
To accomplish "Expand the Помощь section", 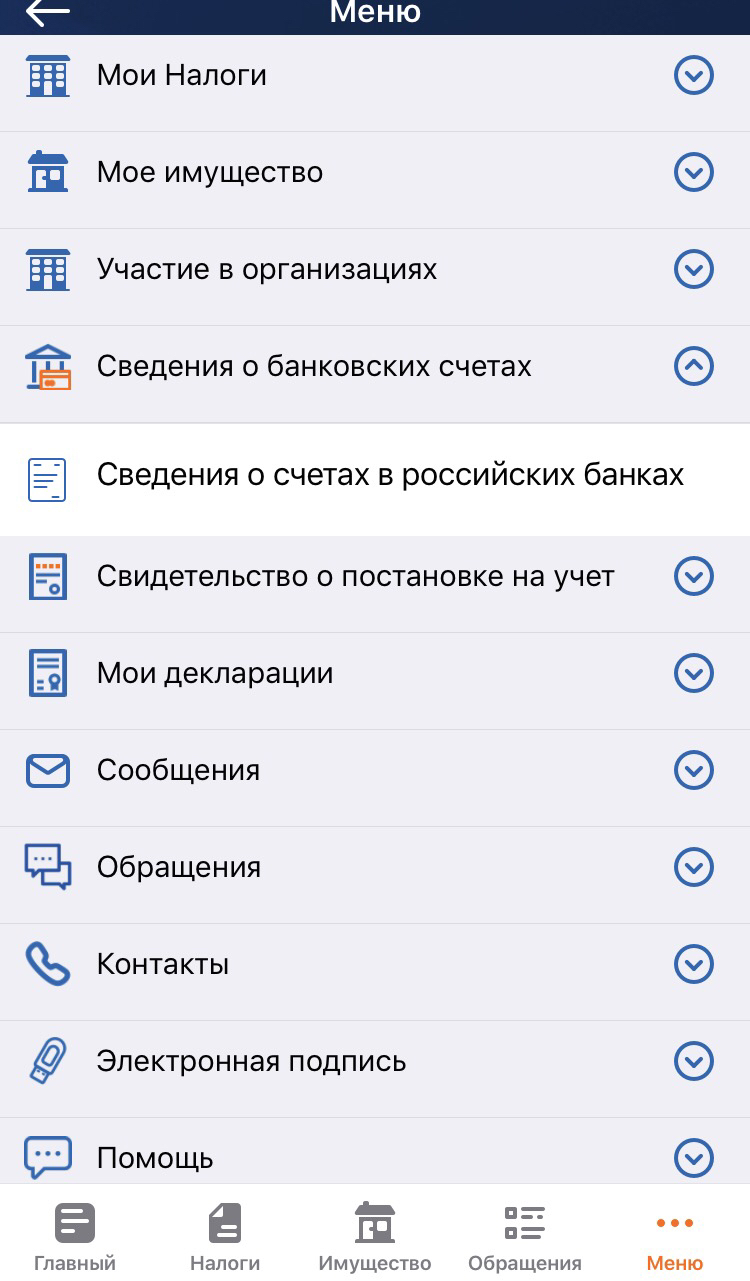I will coord(693,1158).
